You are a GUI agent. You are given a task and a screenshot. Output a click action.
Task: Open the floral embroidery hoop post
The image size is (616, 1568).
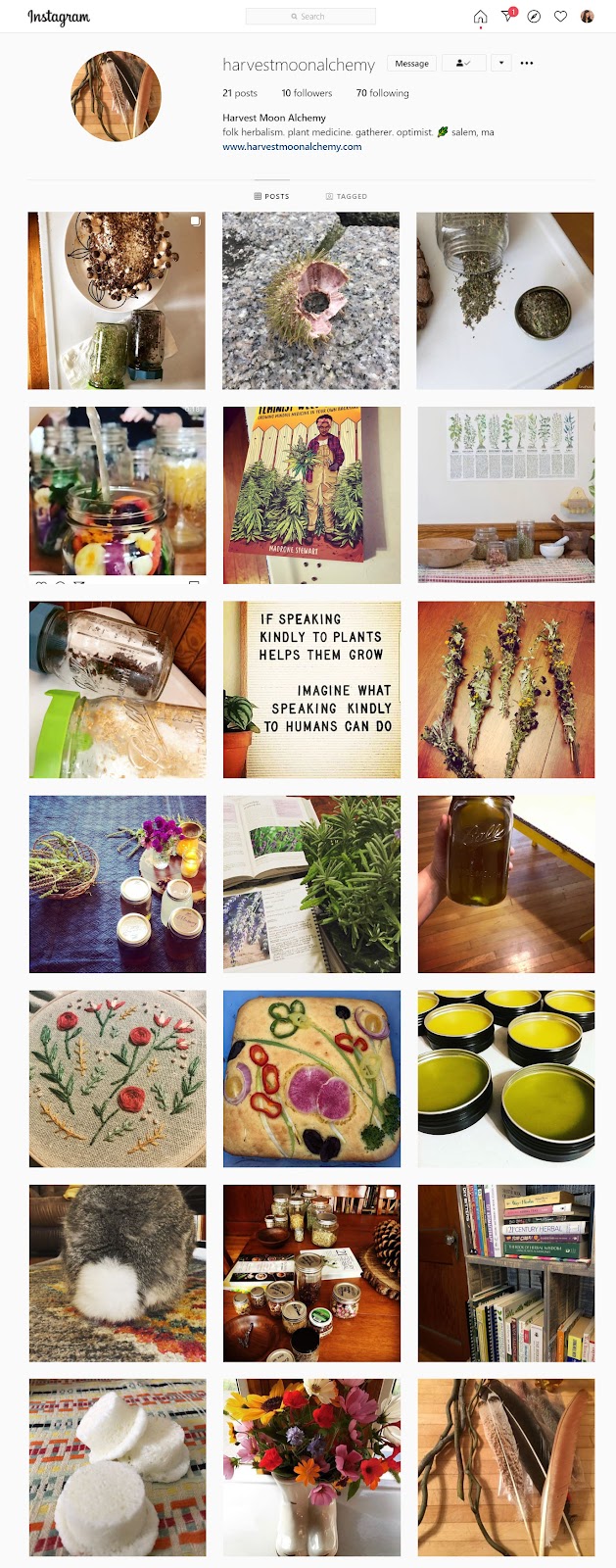click(118, 1078)
